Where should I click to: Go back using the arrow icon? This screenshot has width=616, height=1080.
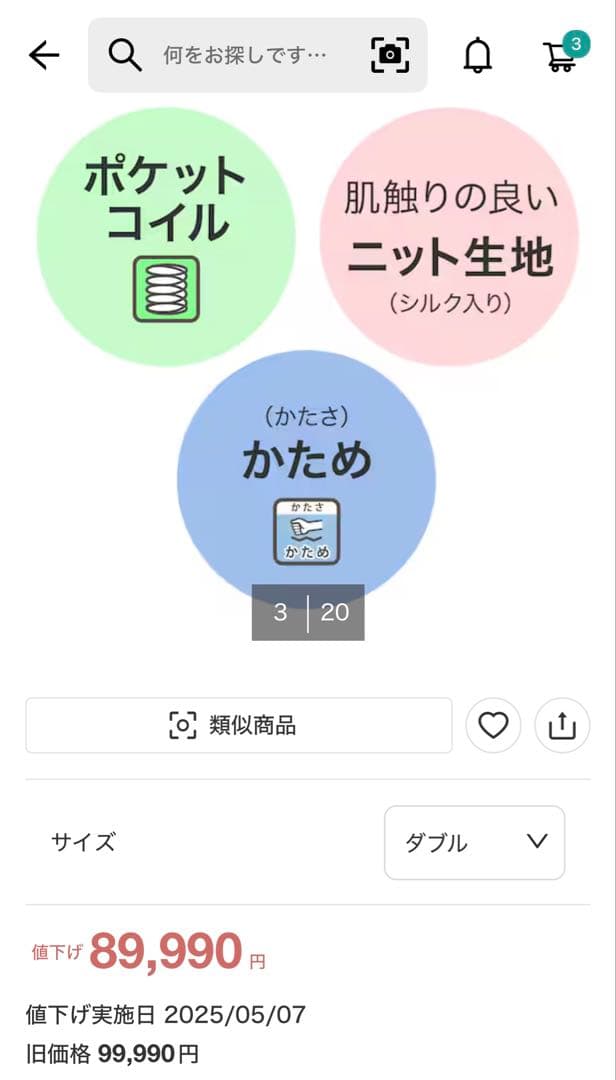click(44, 55)
